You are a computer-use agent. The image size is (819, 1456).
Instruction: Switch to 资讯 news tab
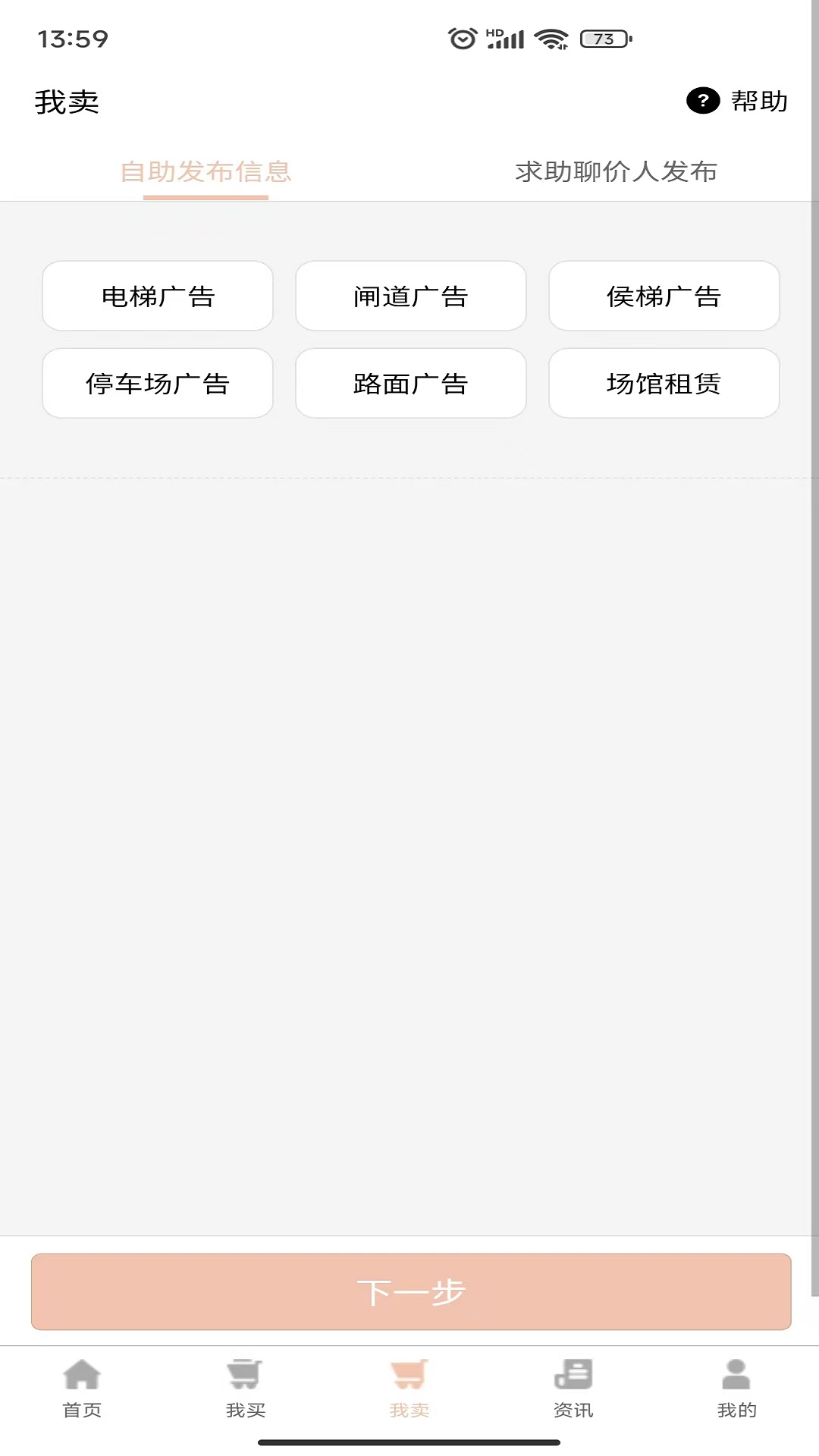pyautogui.click(x=573, y=1388)
